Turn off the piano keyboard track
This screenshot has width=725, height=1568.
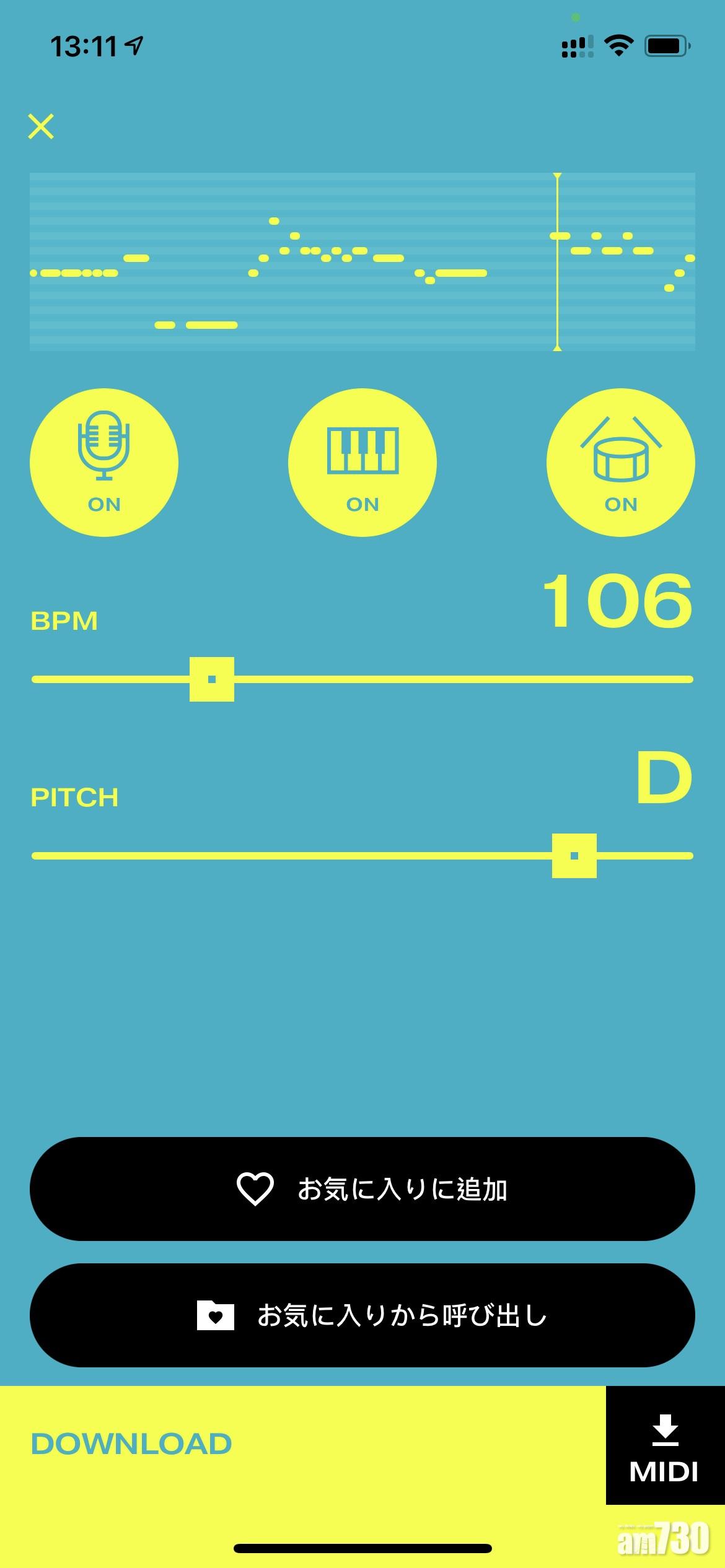[362, 463]
